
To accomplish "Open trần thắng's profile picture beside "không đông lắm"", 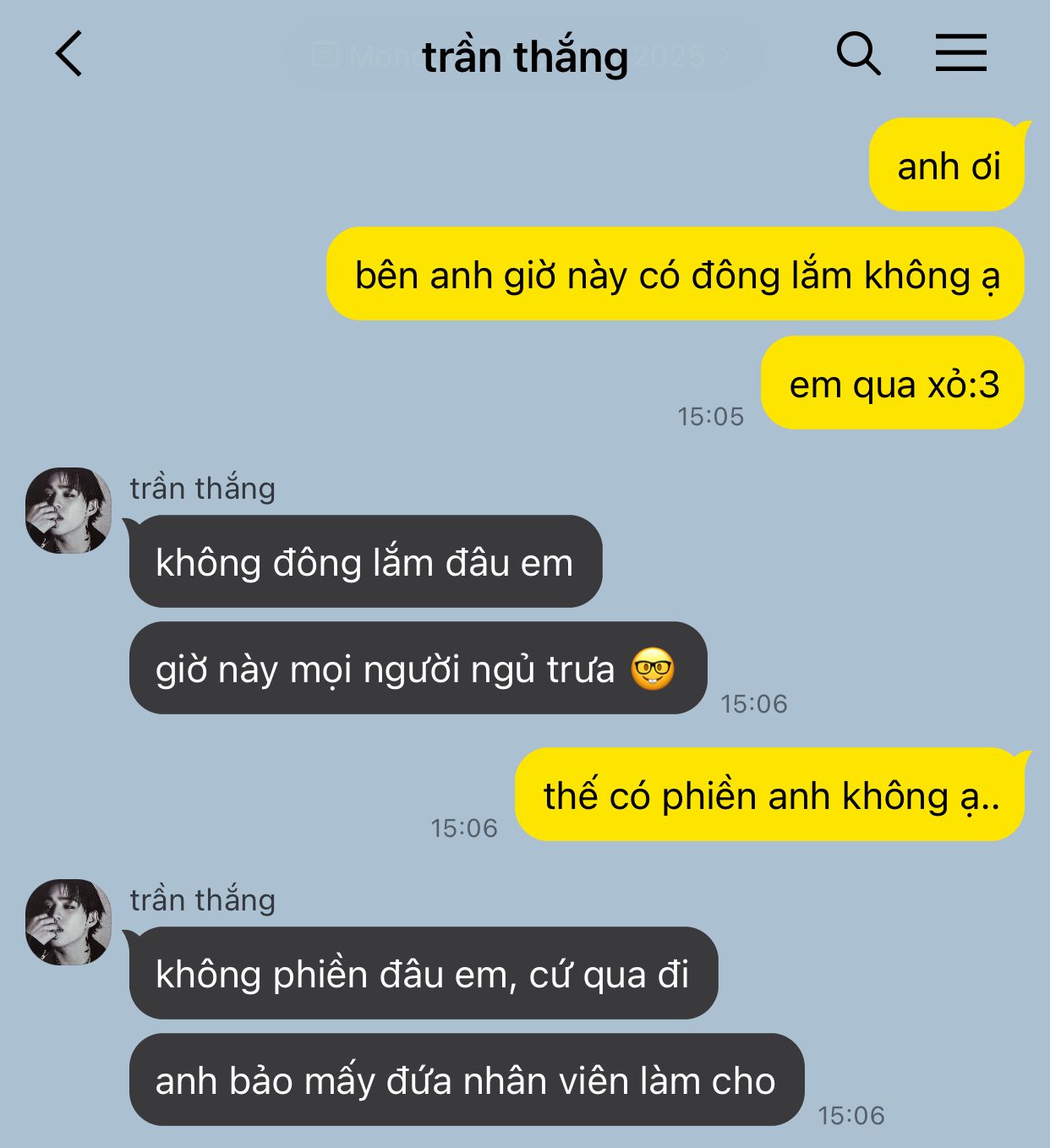I will [x=68, y=511].
